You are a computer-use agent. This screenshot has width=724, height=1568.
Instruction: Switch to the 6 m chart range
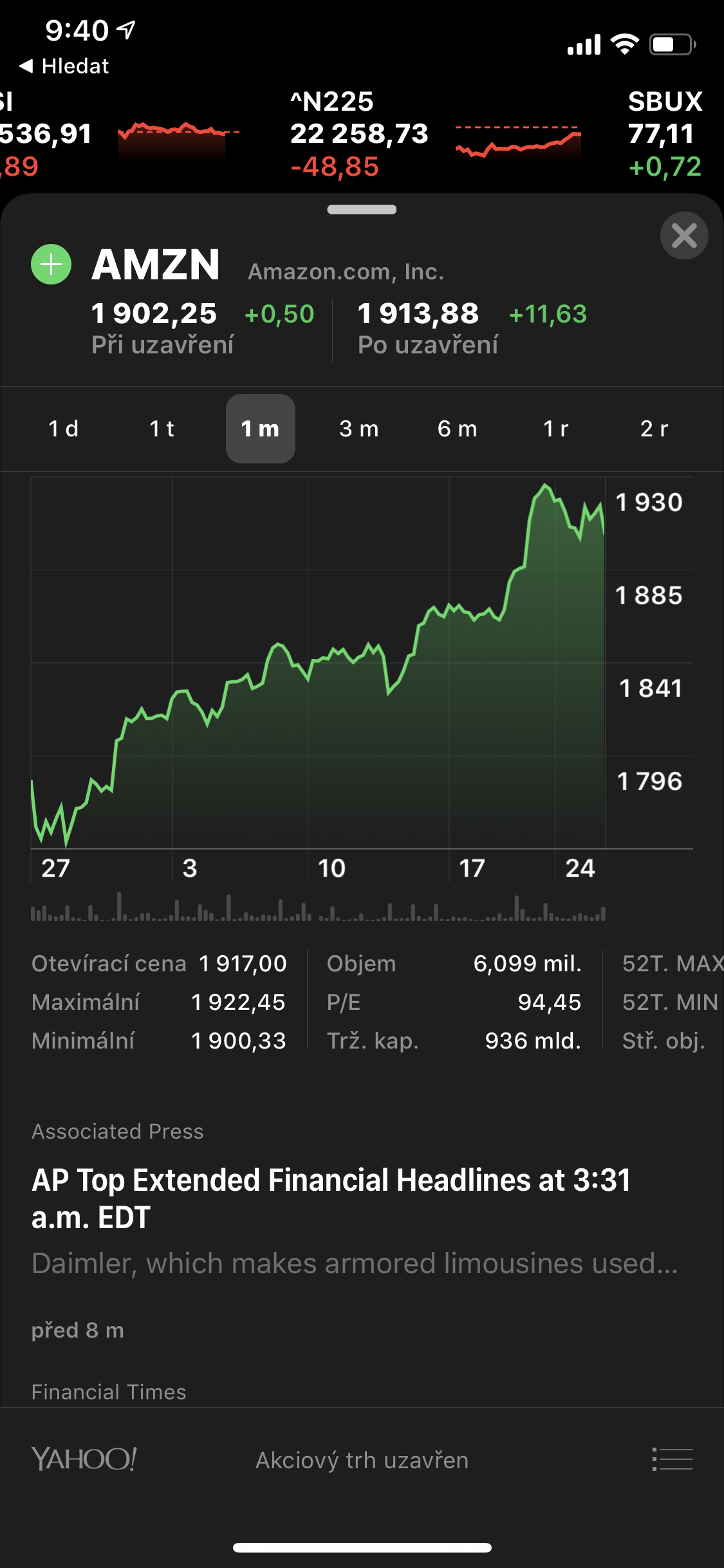tap(458, 429)
